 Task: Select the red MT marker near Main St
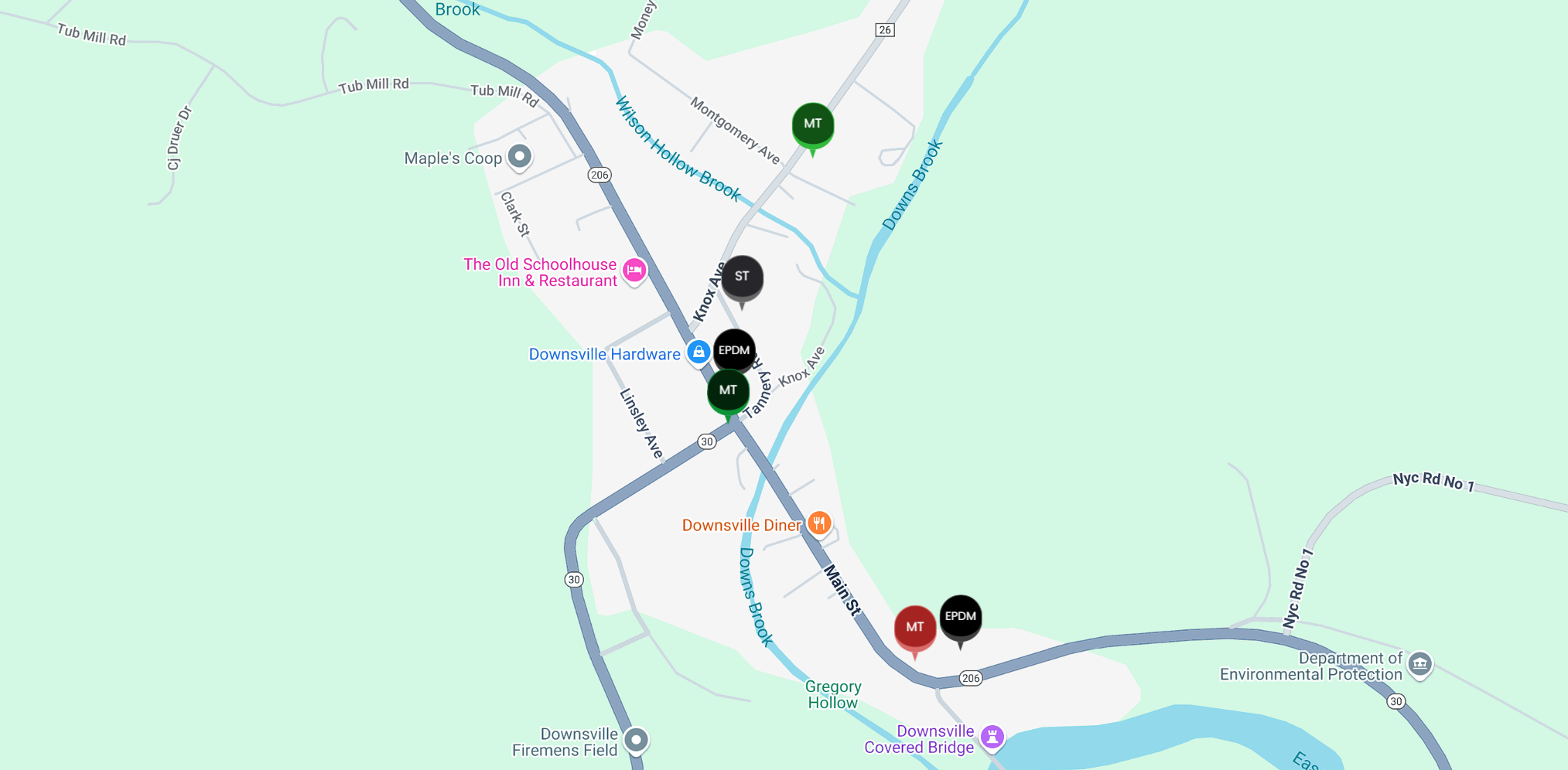(x=915, y=627)
